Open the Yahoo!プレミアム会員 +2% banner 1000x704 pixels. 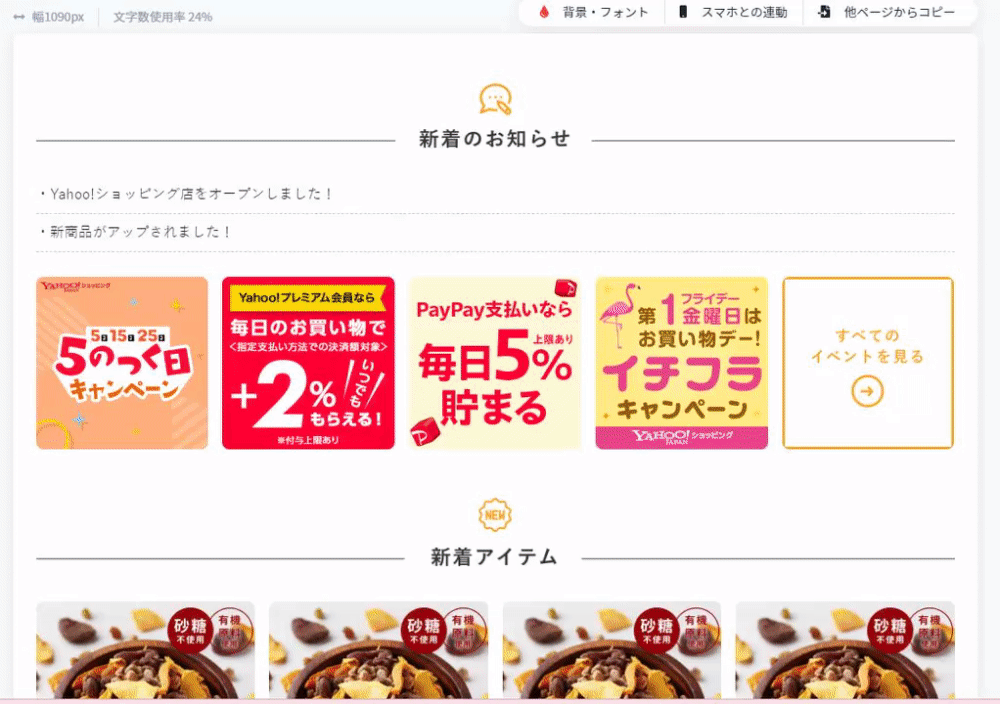point(308,363)
